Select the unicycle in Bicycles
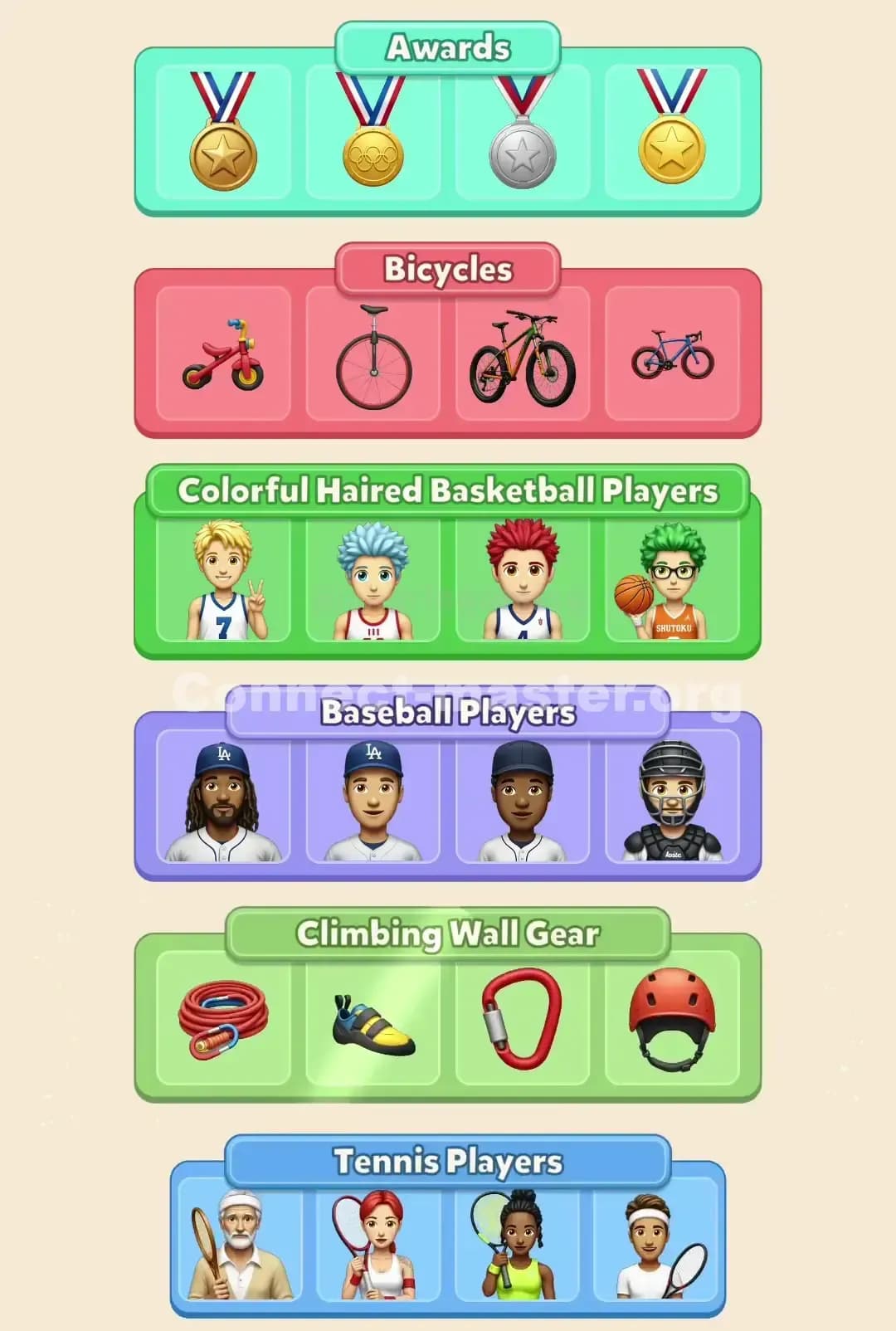The height and width of the screenshot is (1331, 896). tap(372, 353)
